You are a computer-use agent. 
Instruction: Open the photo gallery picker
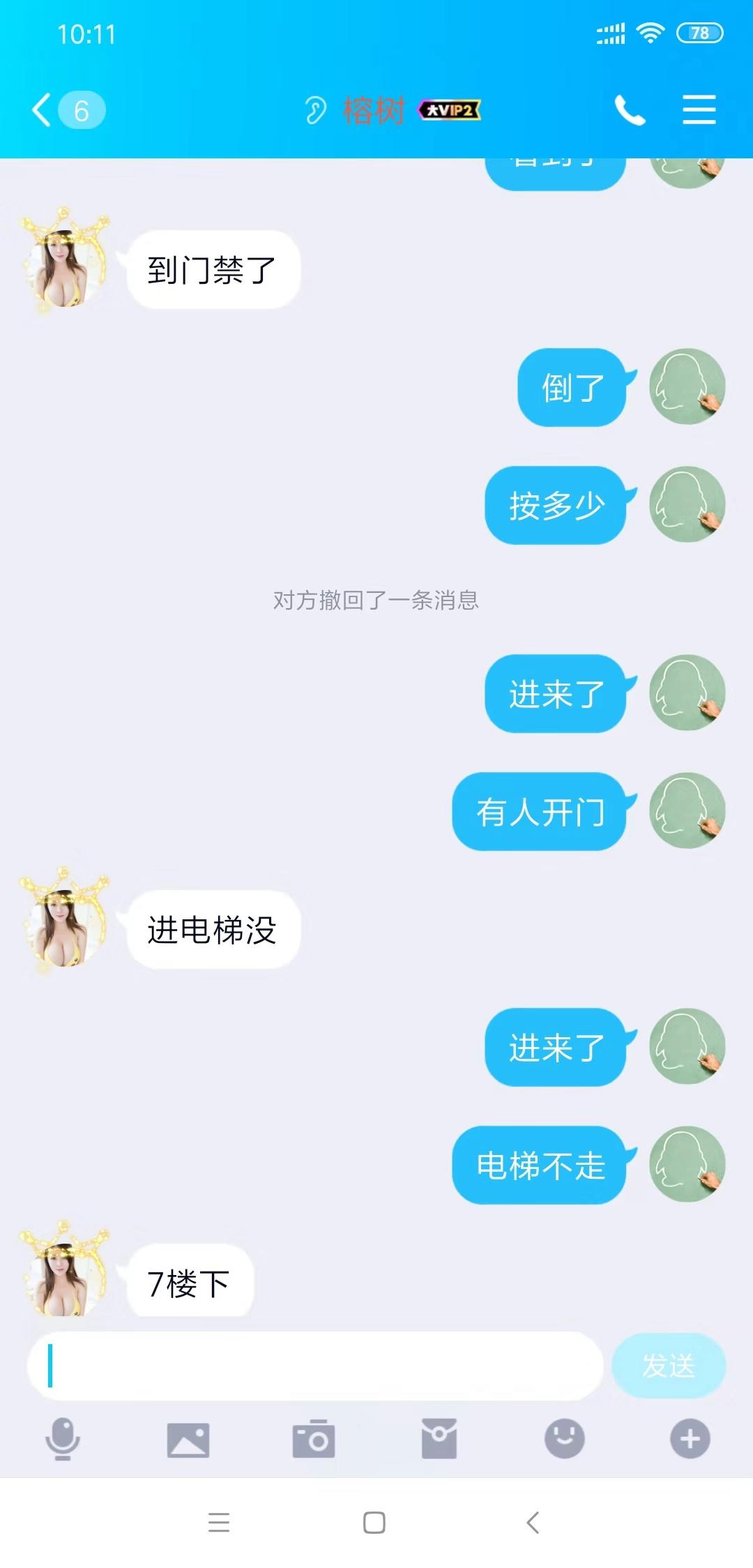(x=188, y=1440)
